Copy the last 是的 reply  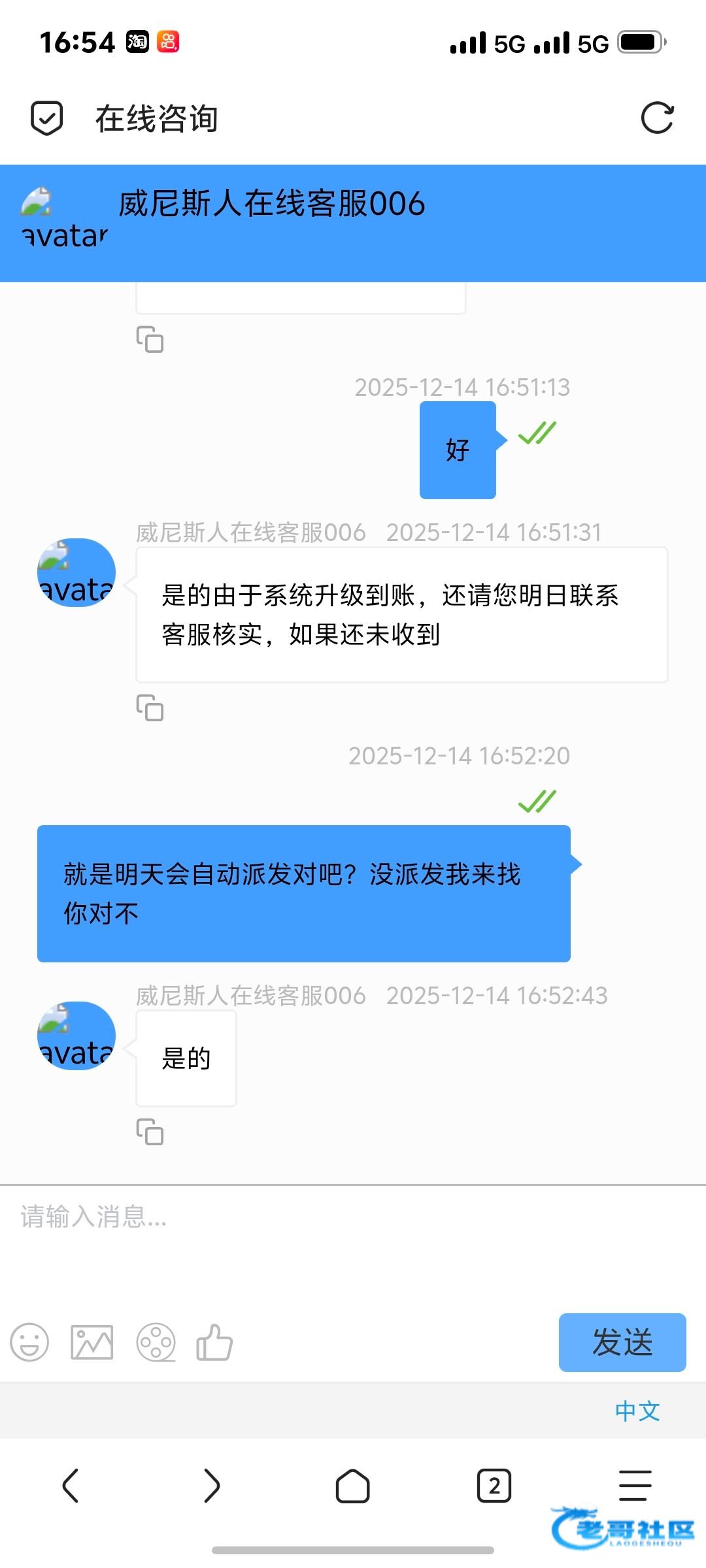[x=150, y=1132]
